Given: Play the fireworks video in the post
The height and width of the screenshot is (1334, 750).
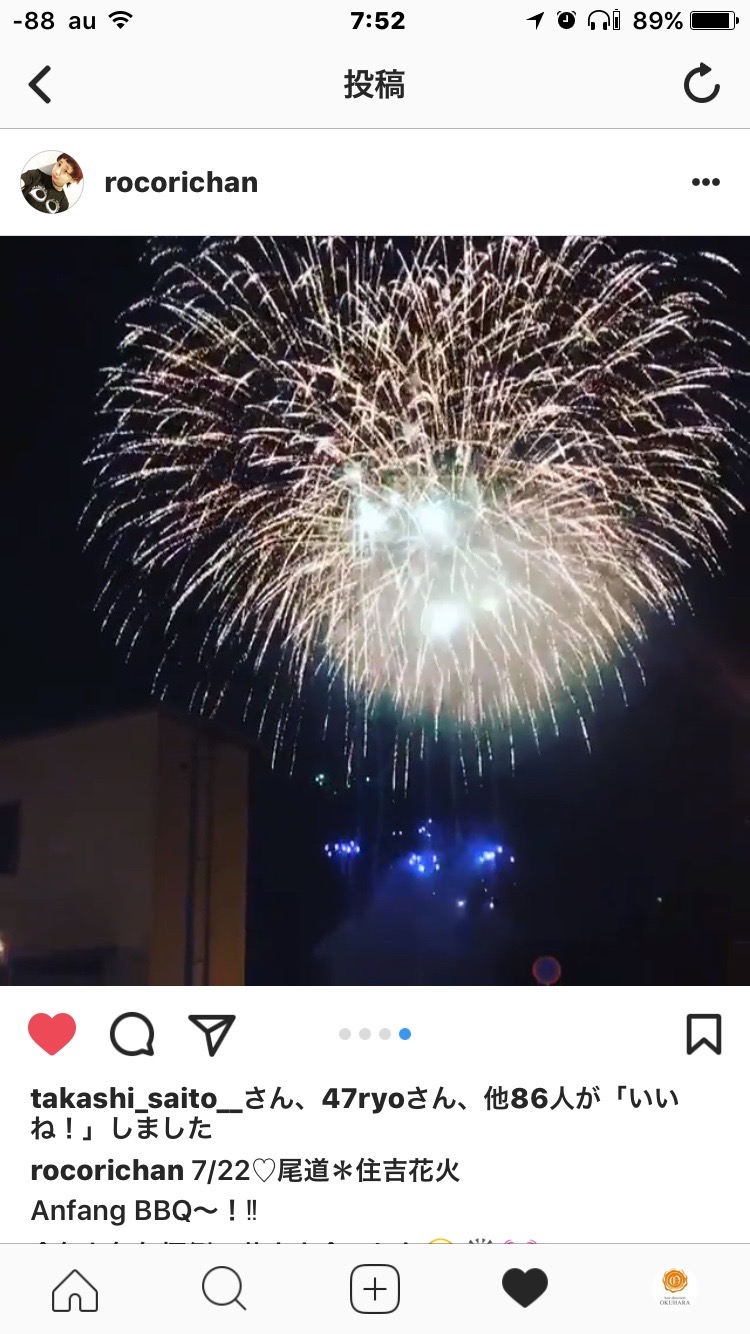Looking at the screenshot, I should click(x=375, y=610).
